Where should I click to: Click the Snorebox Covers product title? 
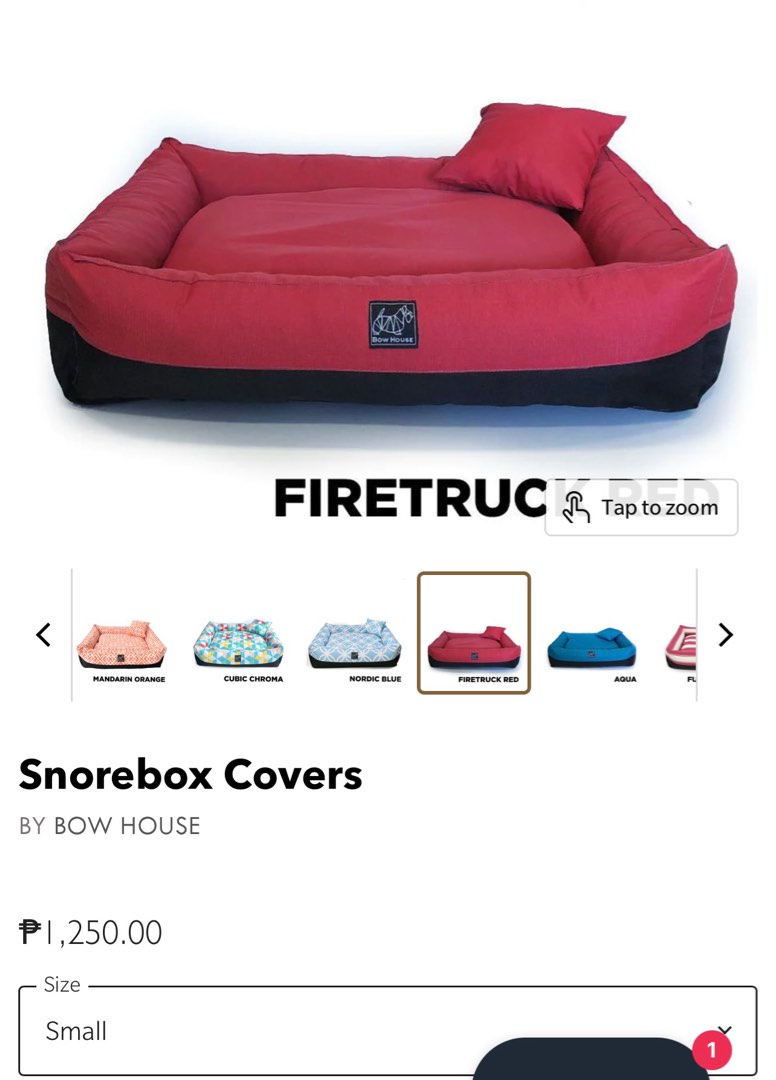[192, 774]
